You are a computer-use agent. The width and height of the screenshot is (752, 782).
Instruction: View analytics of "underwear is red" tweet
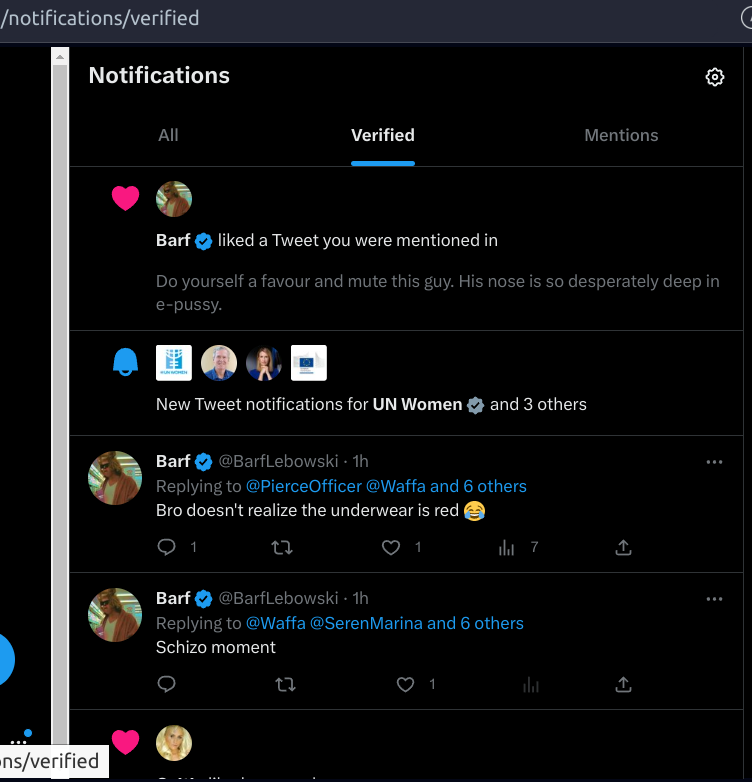point(507,547)
